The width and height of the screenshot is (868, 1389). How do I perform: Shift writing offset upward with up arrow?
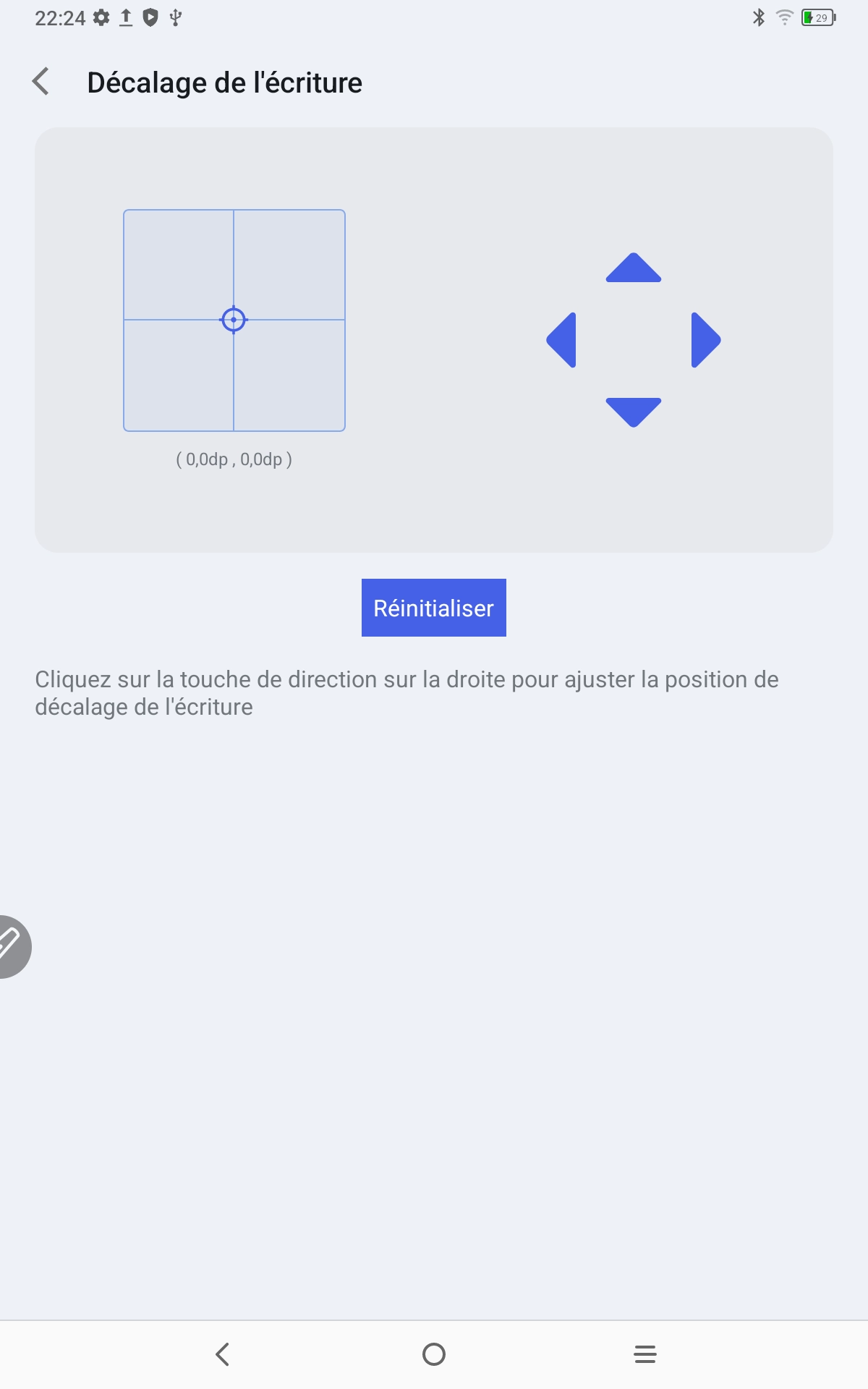[634, 268]
